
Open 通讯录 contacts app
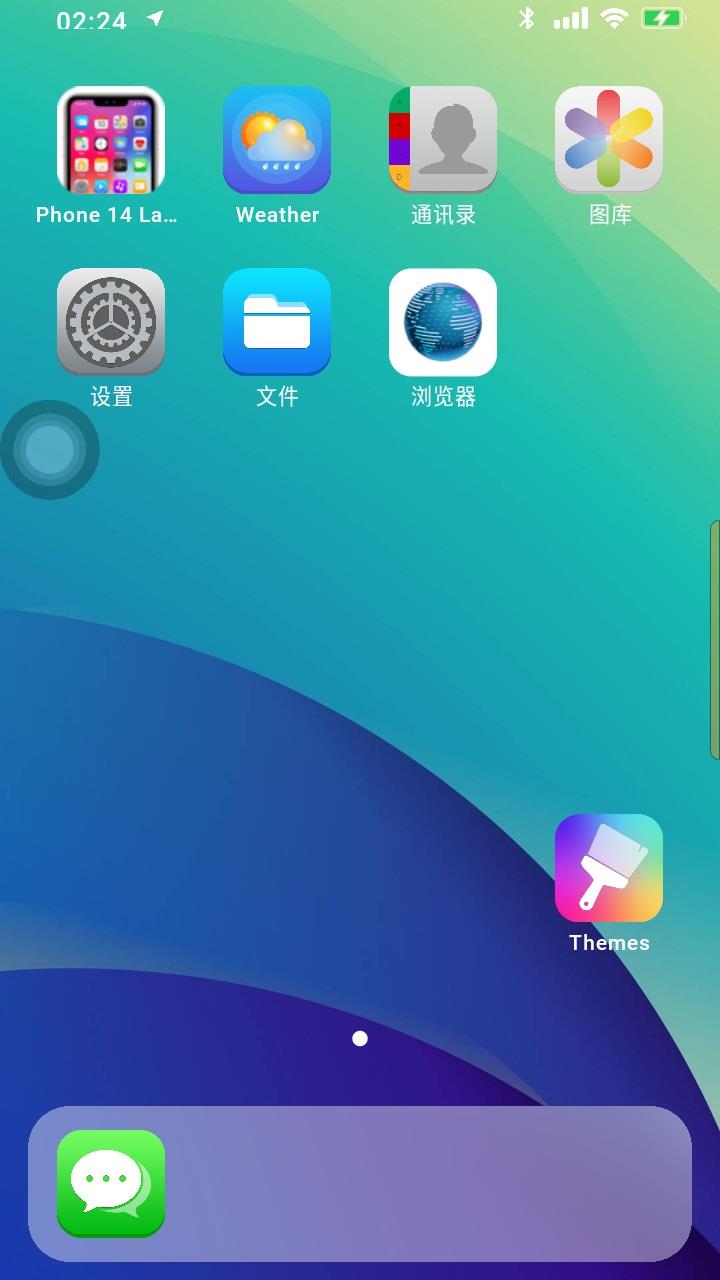click(443, 140)
